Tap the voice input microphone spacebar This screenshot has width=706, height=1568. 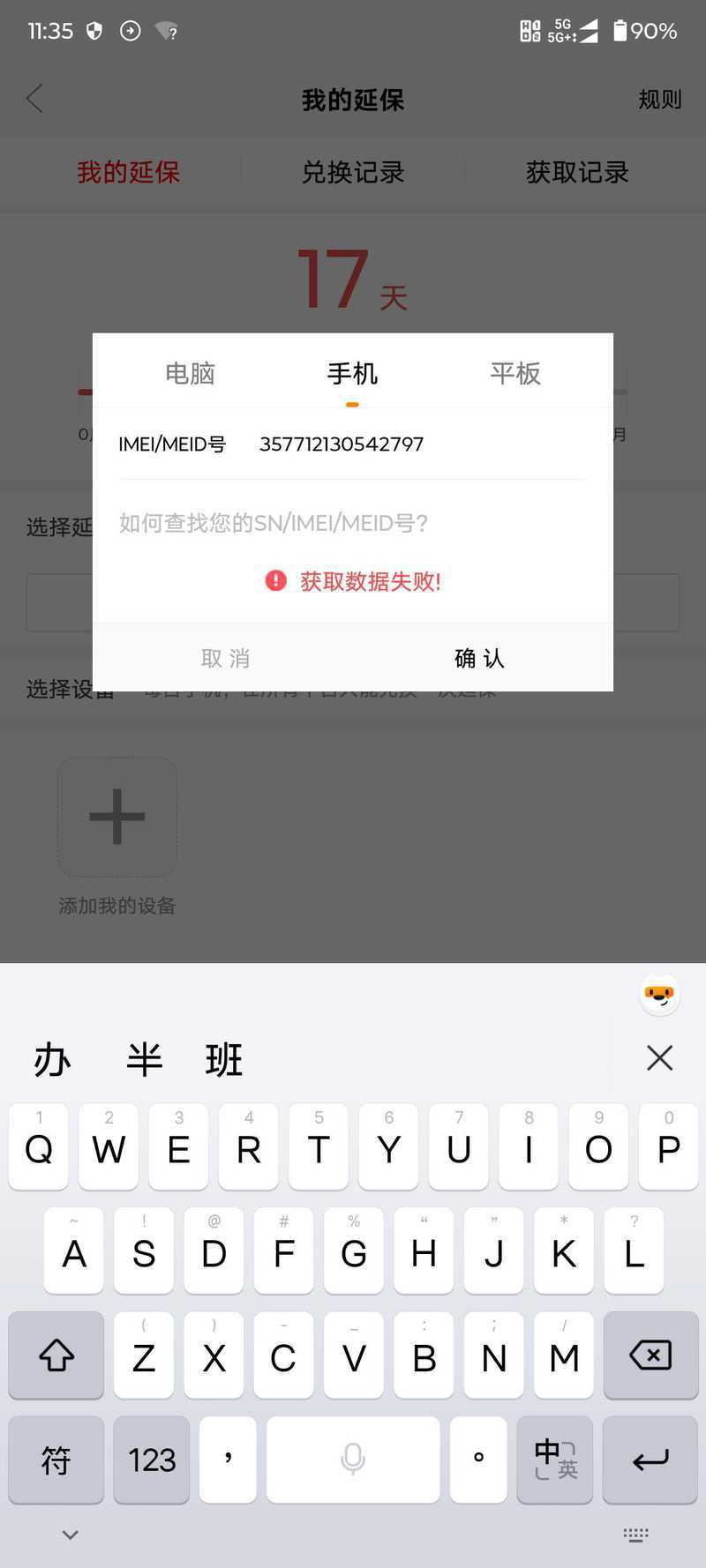pyautogui.click(x=353, y=1460)
